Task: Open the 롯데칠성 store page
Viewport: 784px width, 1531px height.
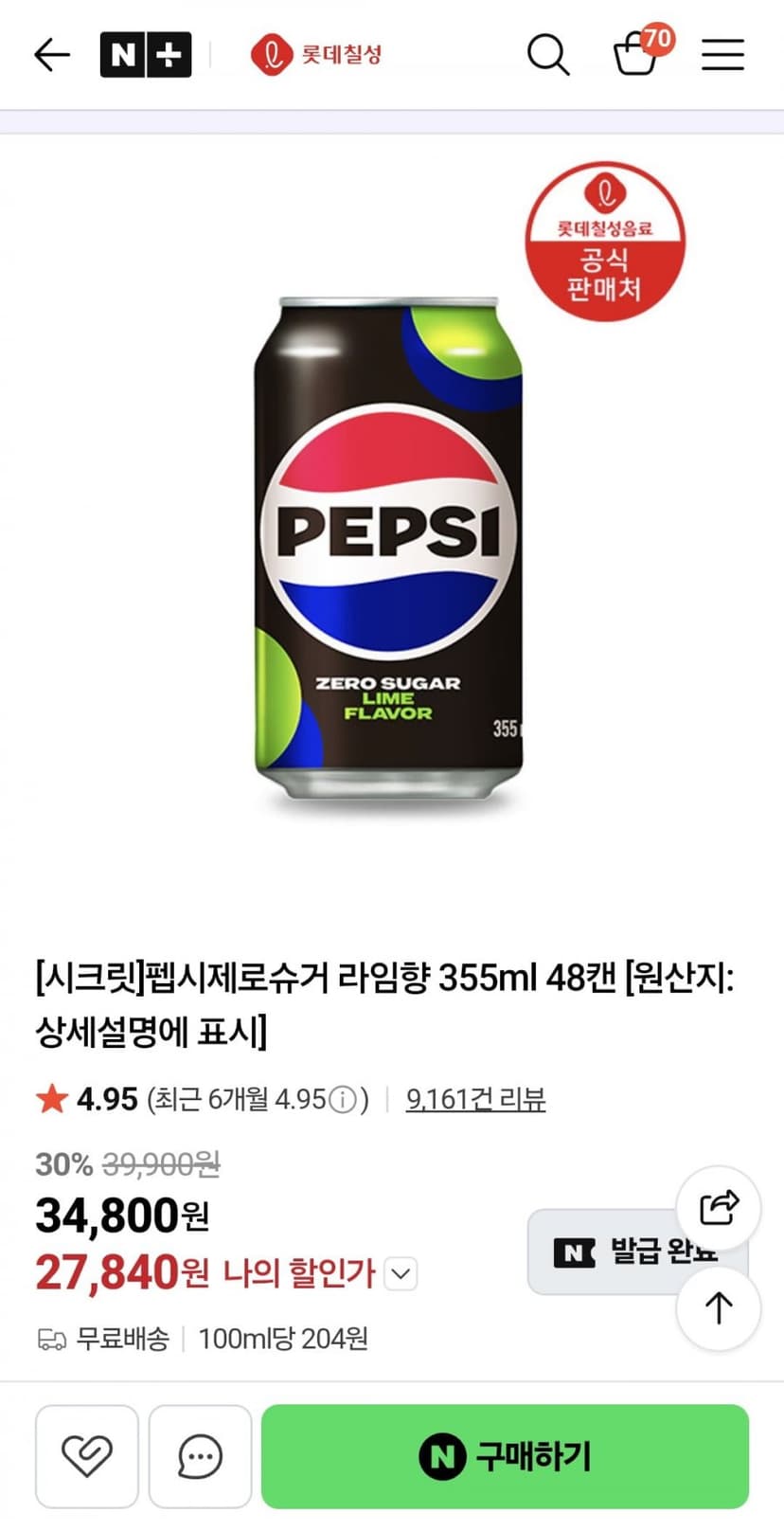Action: [x=316, y=55]
